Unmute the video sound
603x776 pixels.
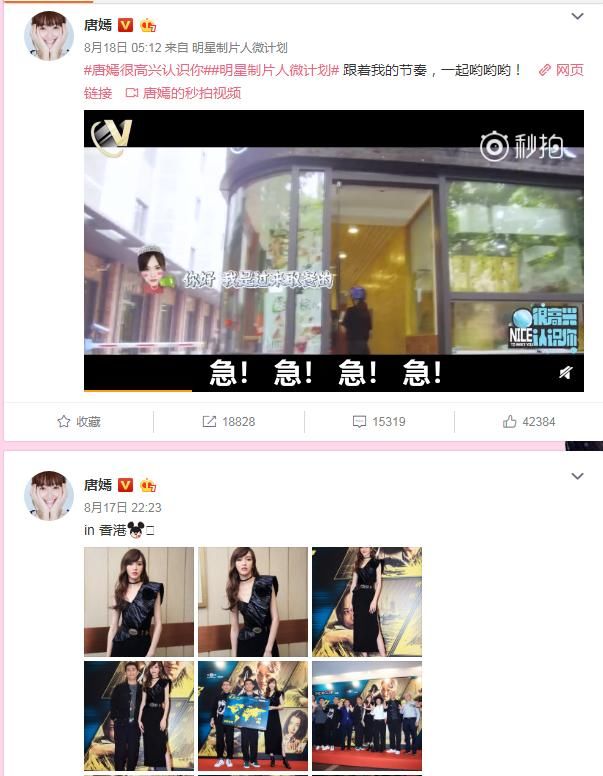[x=565, y=372]
